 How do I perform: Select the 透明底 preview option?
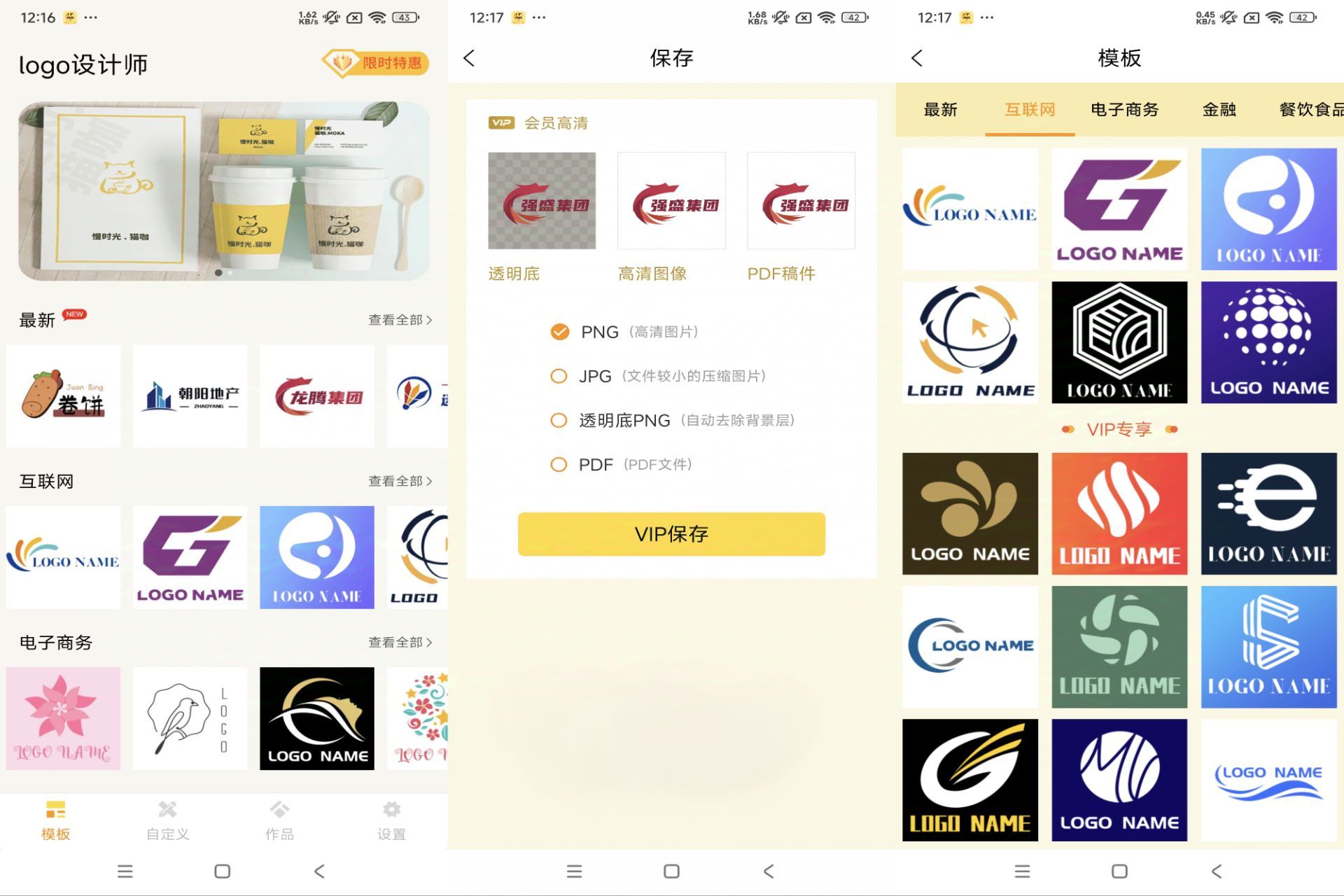[x=541, y=201]
